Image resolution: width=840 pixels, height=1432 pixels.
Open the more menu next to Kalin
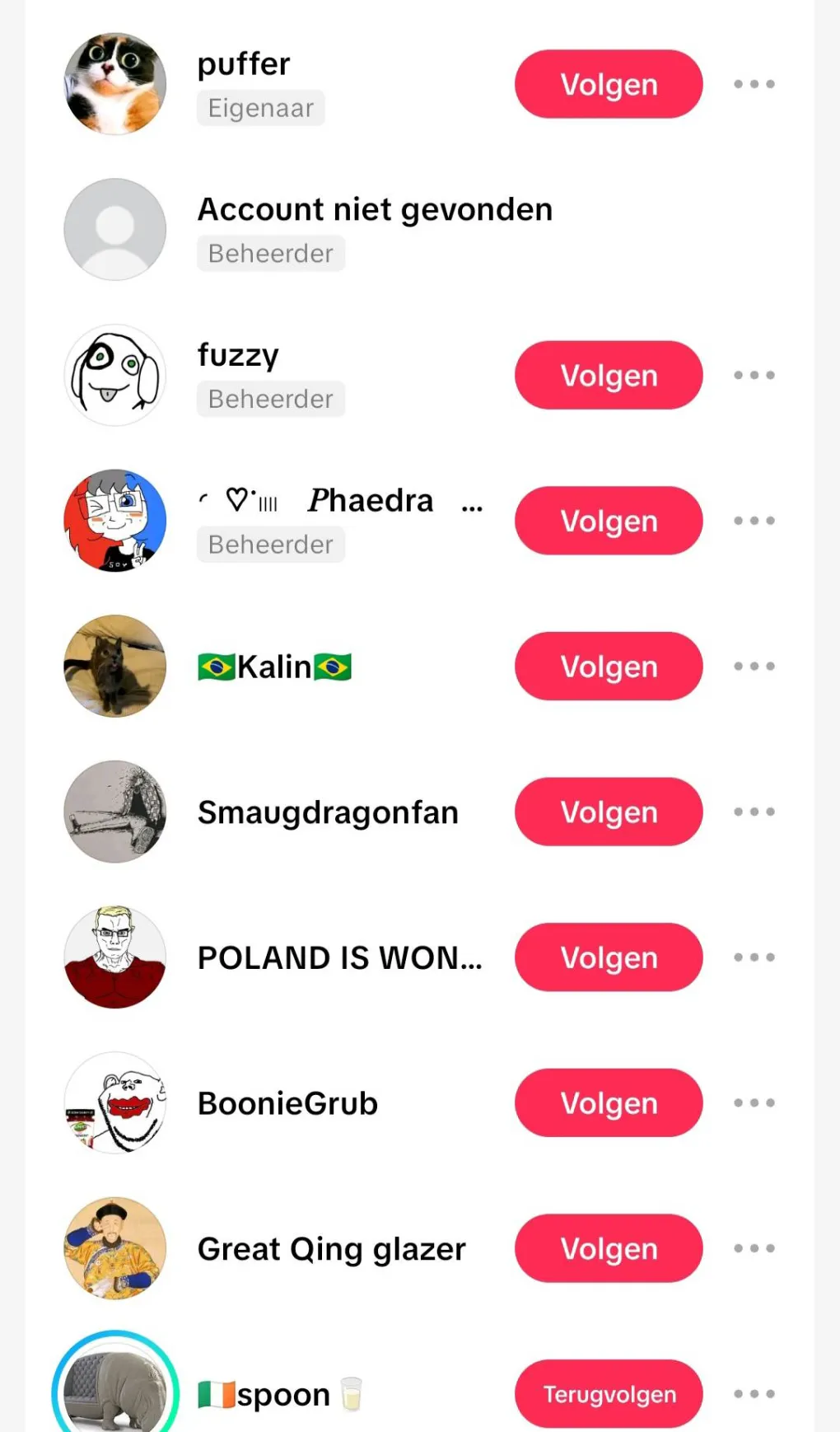[x=754, y=667]
